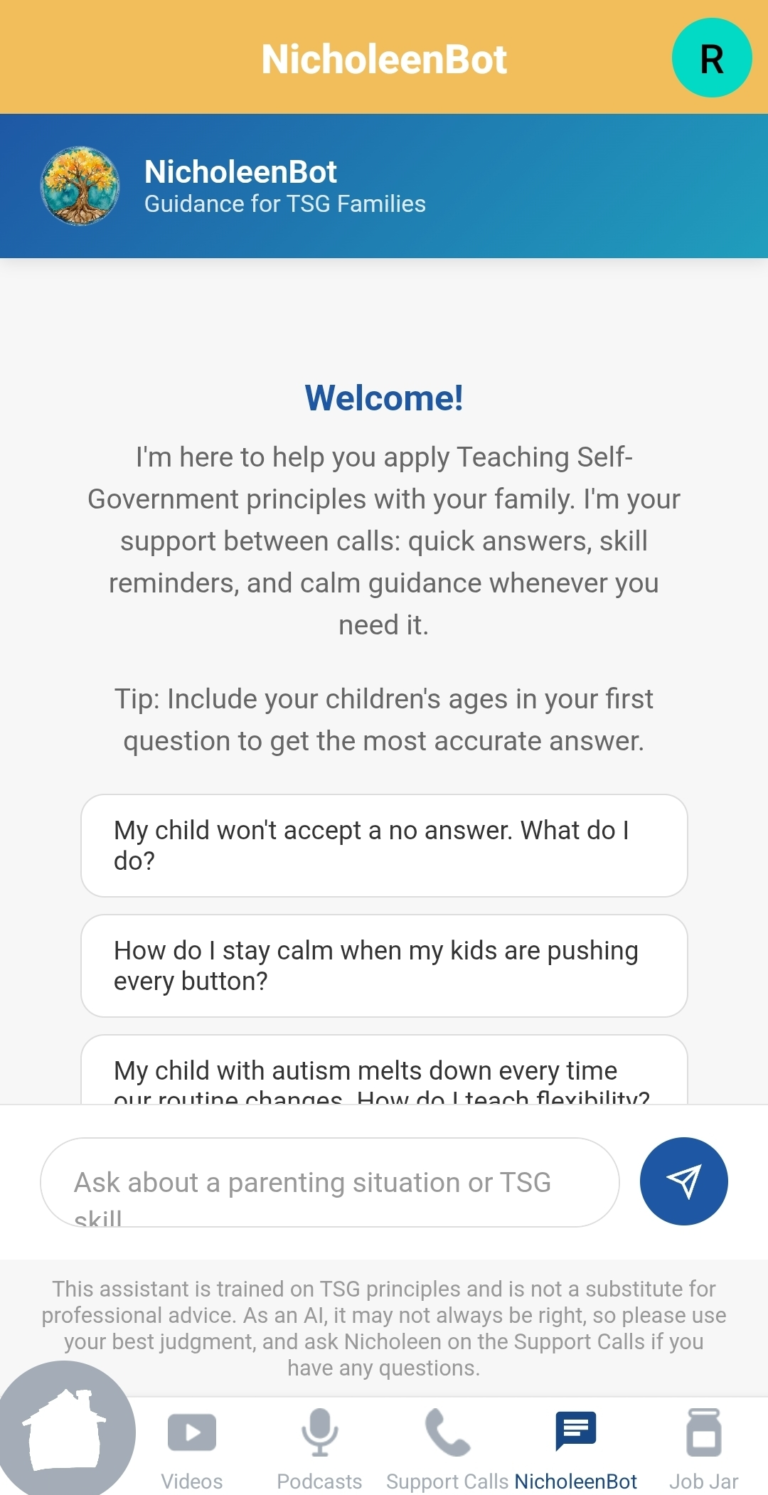Select the NicholeenBot tab

click(576, 1447)
